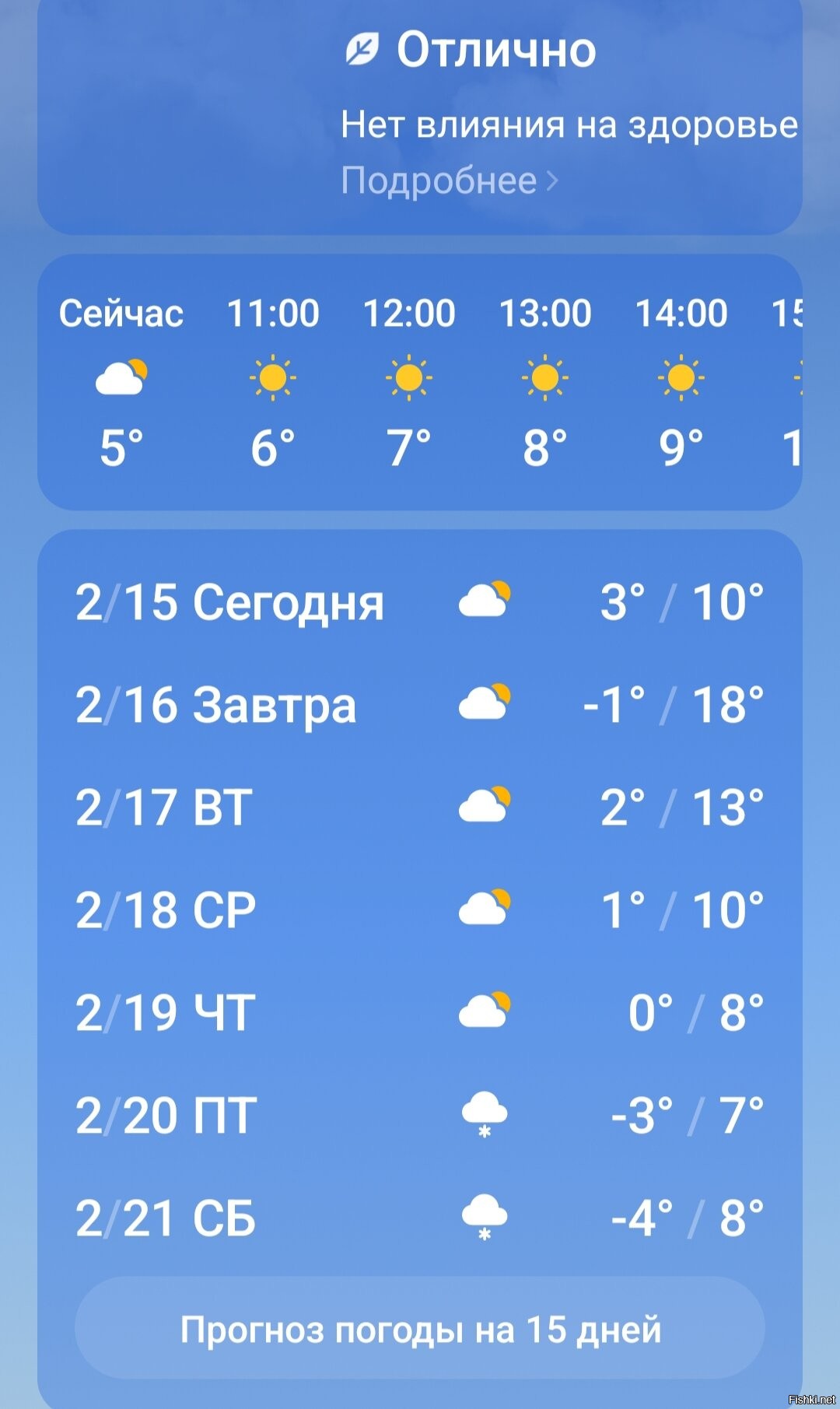Open the forecast for 2/18 СР
This screenshot has width=840, height=1409.
pos(419,910)
